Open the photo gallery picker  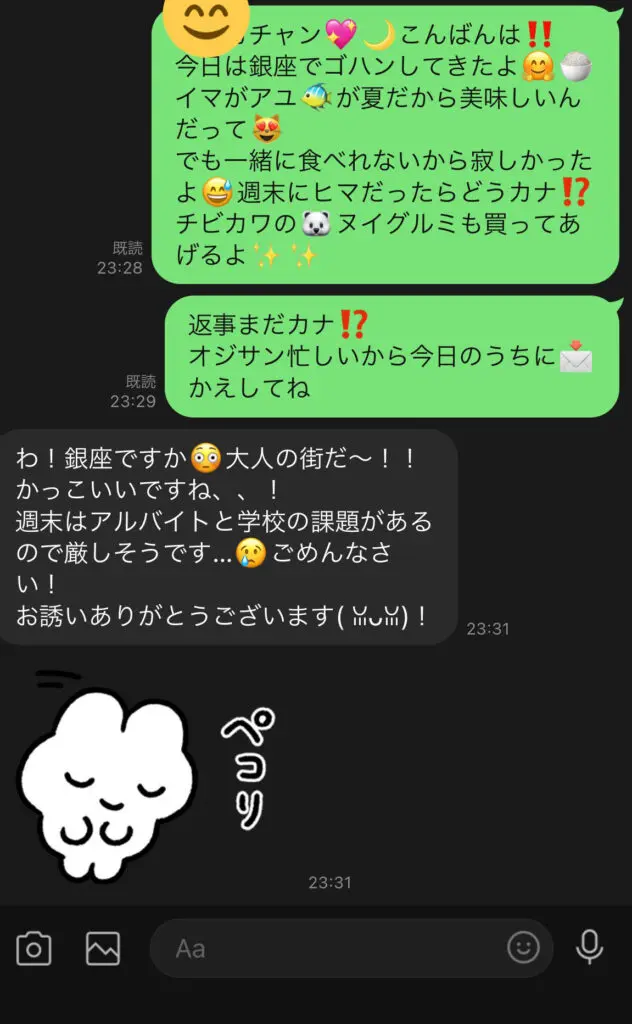tap(103, 947)
